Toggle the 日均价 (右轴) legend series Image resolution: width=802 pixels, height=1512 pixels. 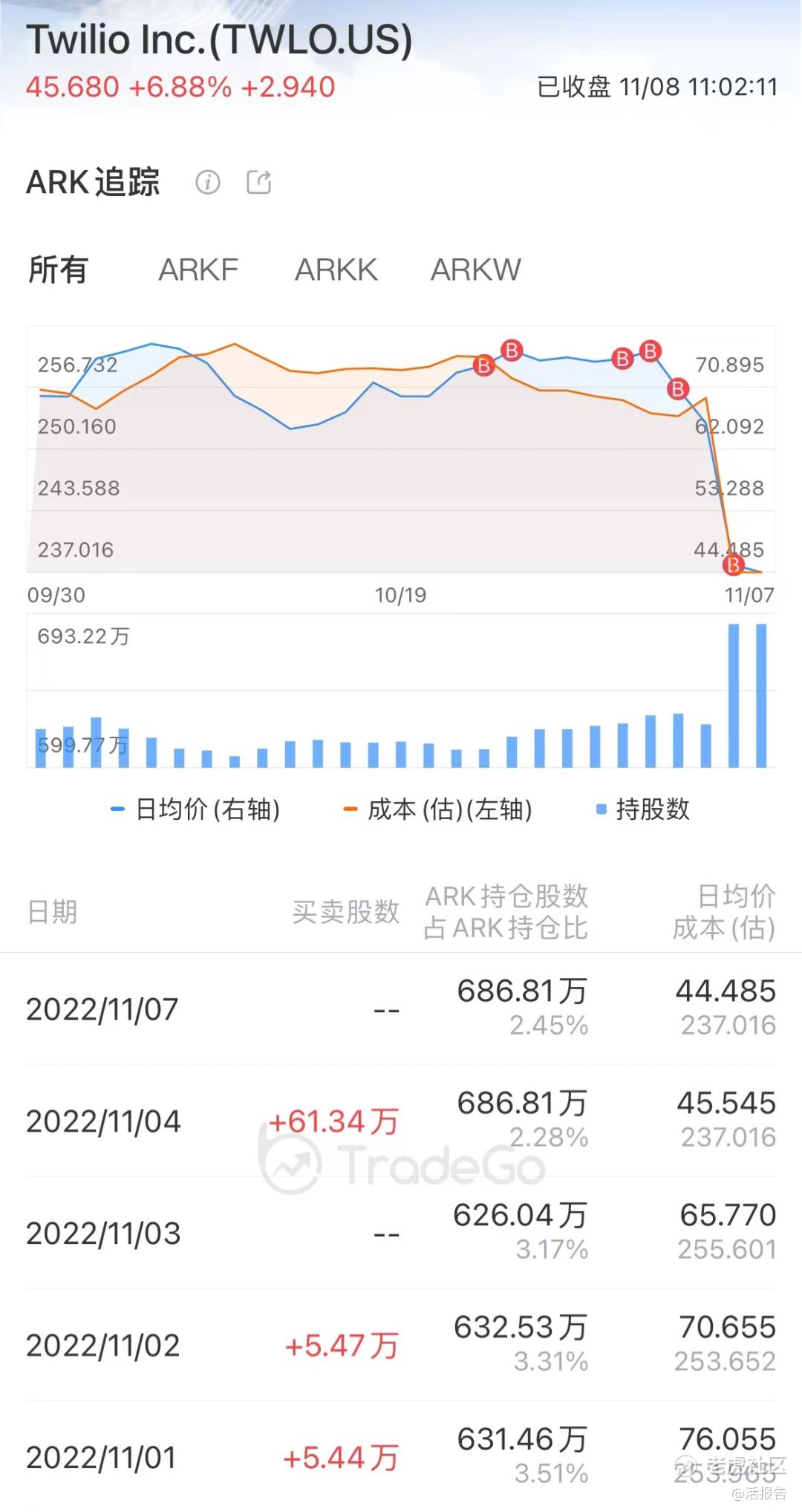coord(195,809)
